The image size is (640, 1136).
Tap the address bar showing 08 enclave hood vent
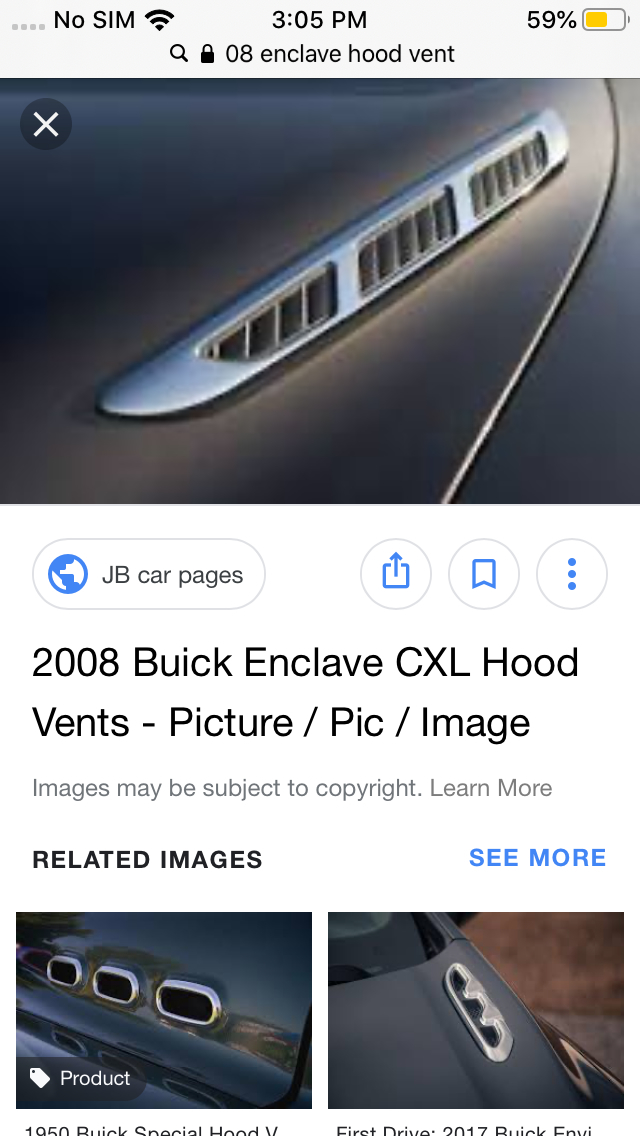pos(320,54)
